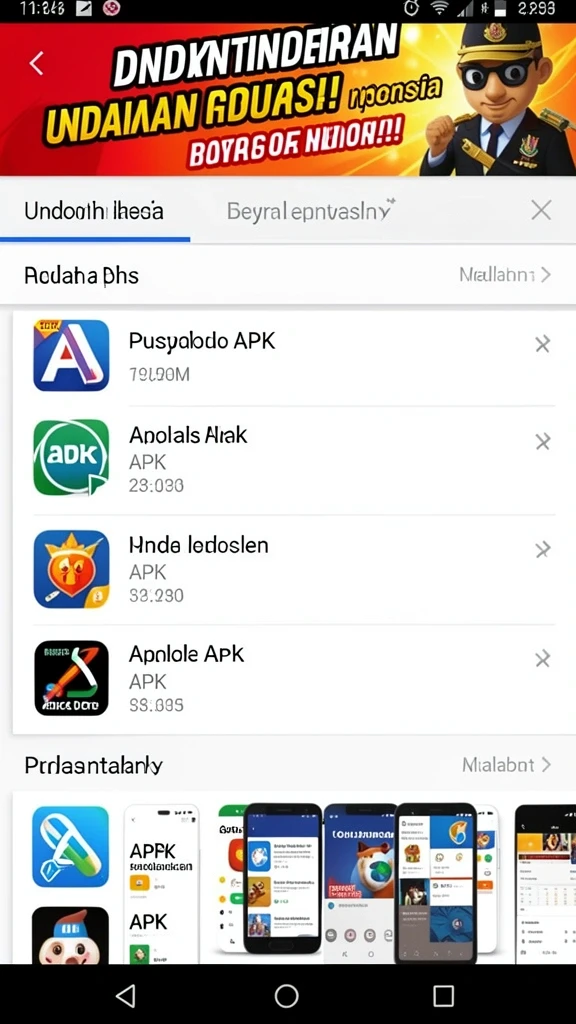Screen dimensions: 576x1024
Task: Open the Mialabot link beside Prdasntalanly
Action: (507, 765)
